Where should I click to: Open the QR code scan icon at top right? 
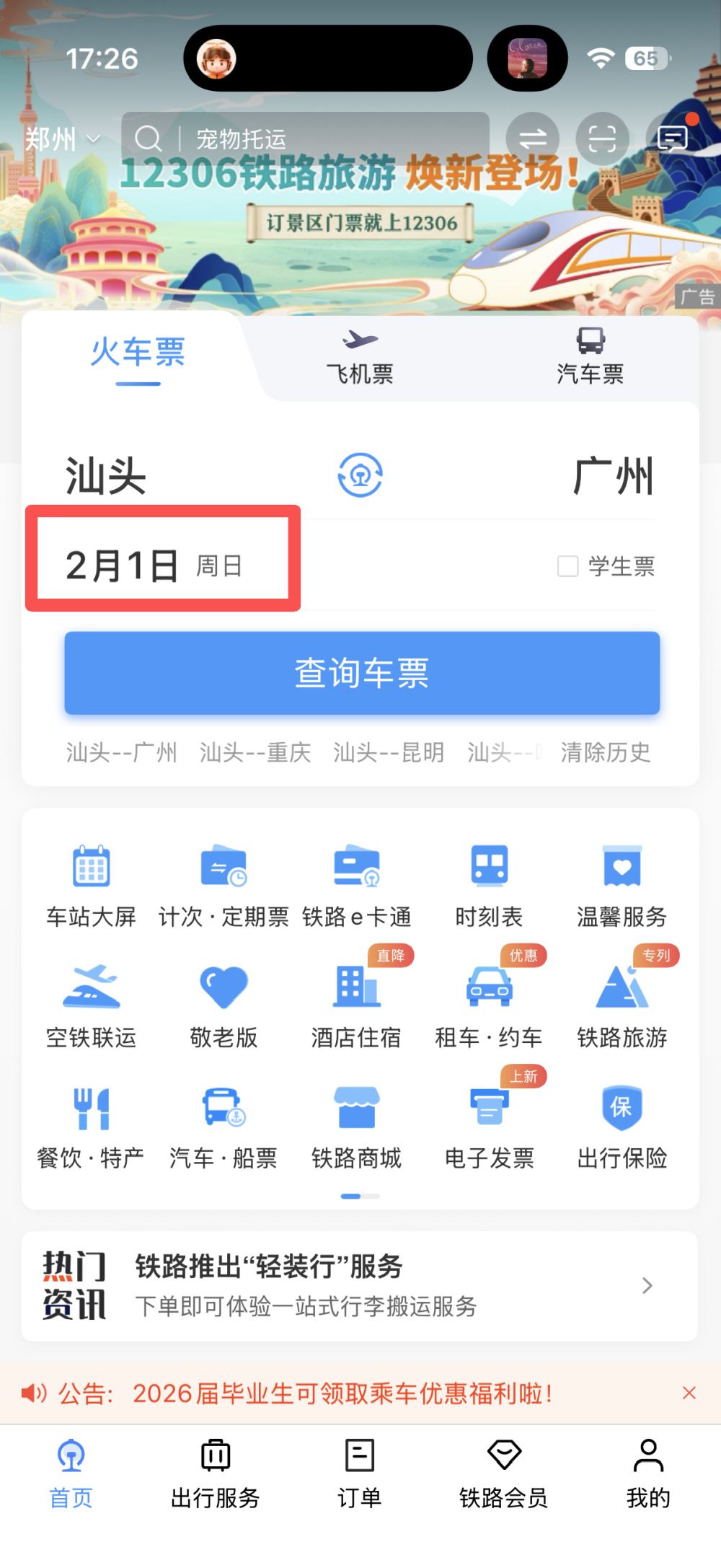[x=602, y=138]
